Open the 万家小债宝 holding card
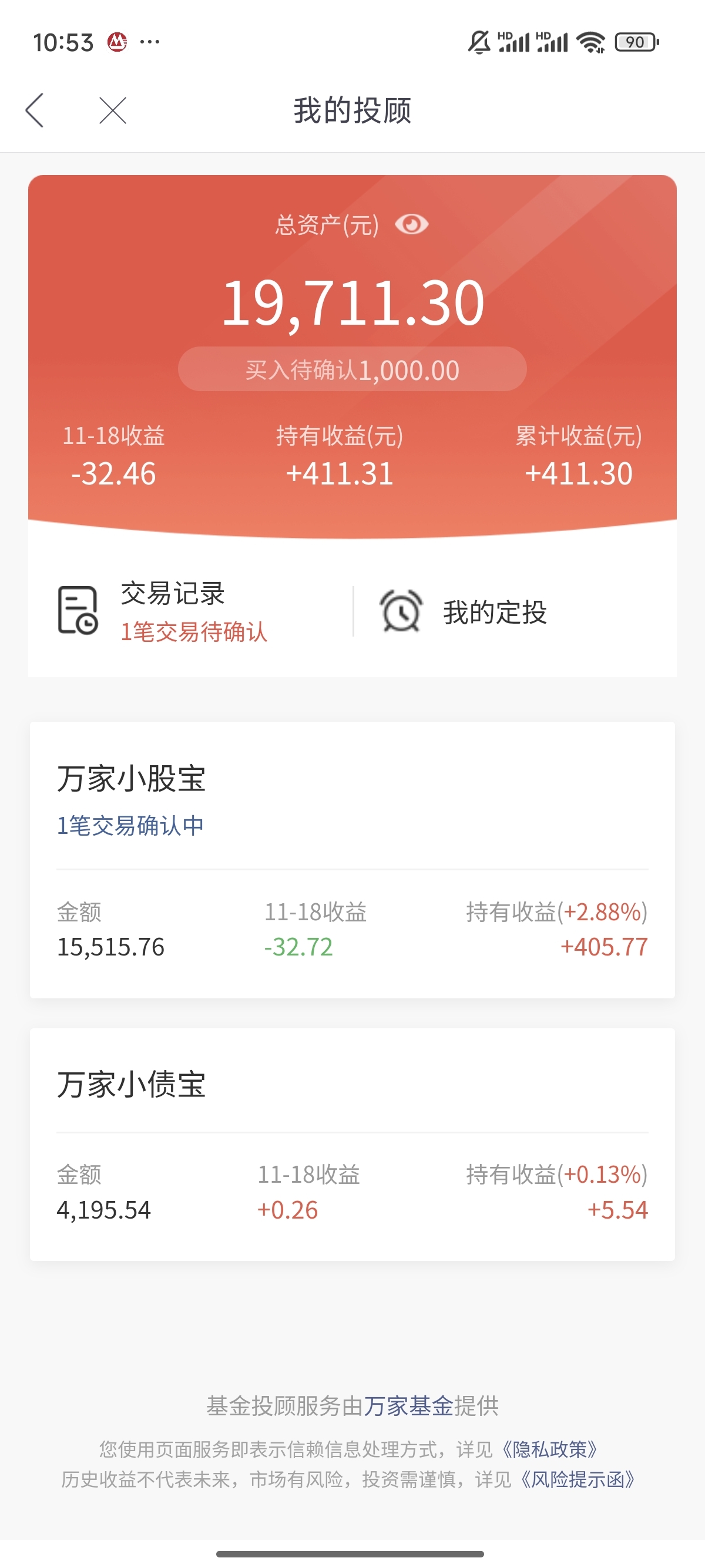The height and width of the screenshot is (1568, 705). (352, 1145)
